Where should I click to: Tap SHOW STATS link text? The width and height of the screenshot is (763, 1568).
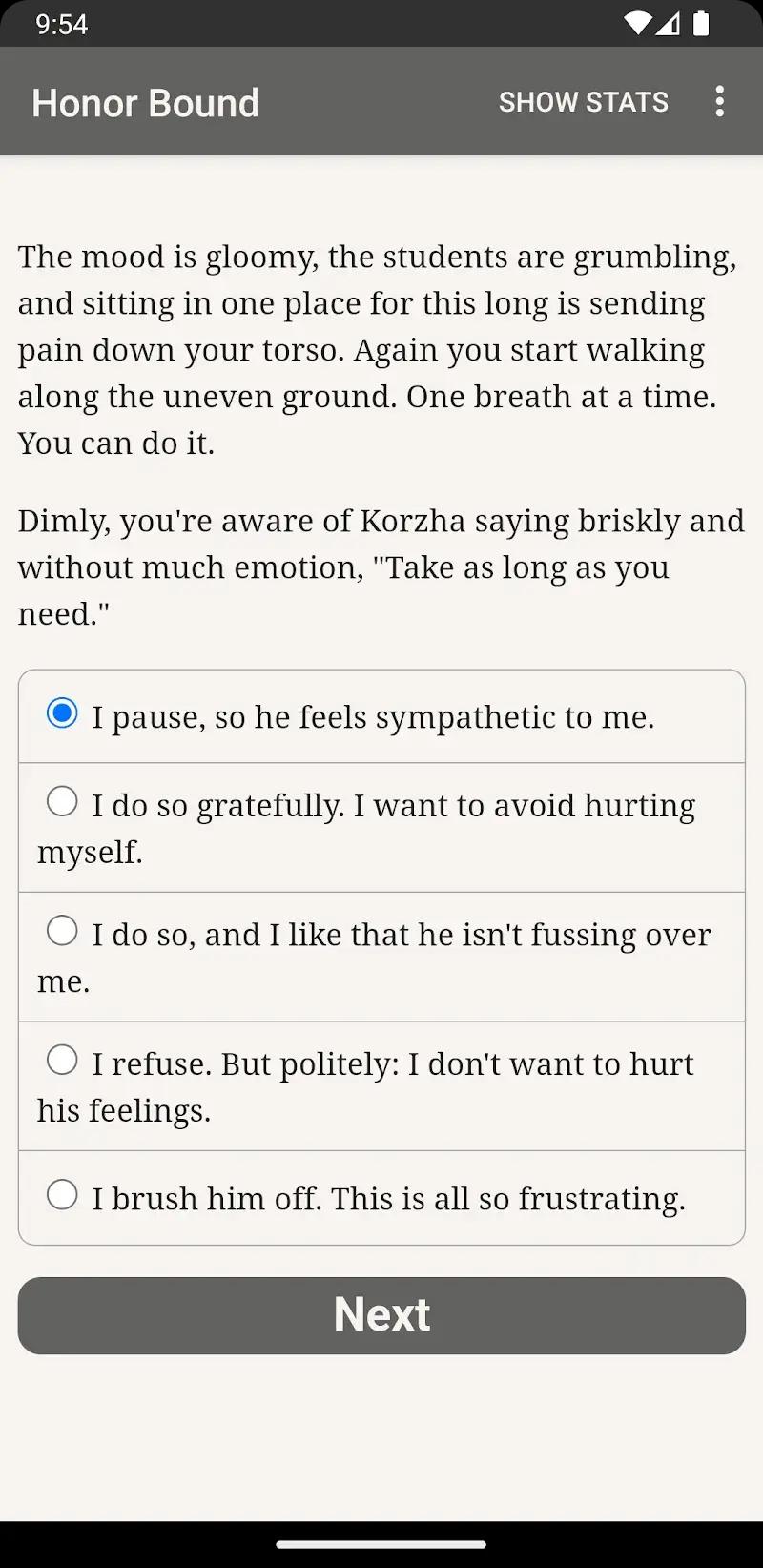[x=583, y=101]
